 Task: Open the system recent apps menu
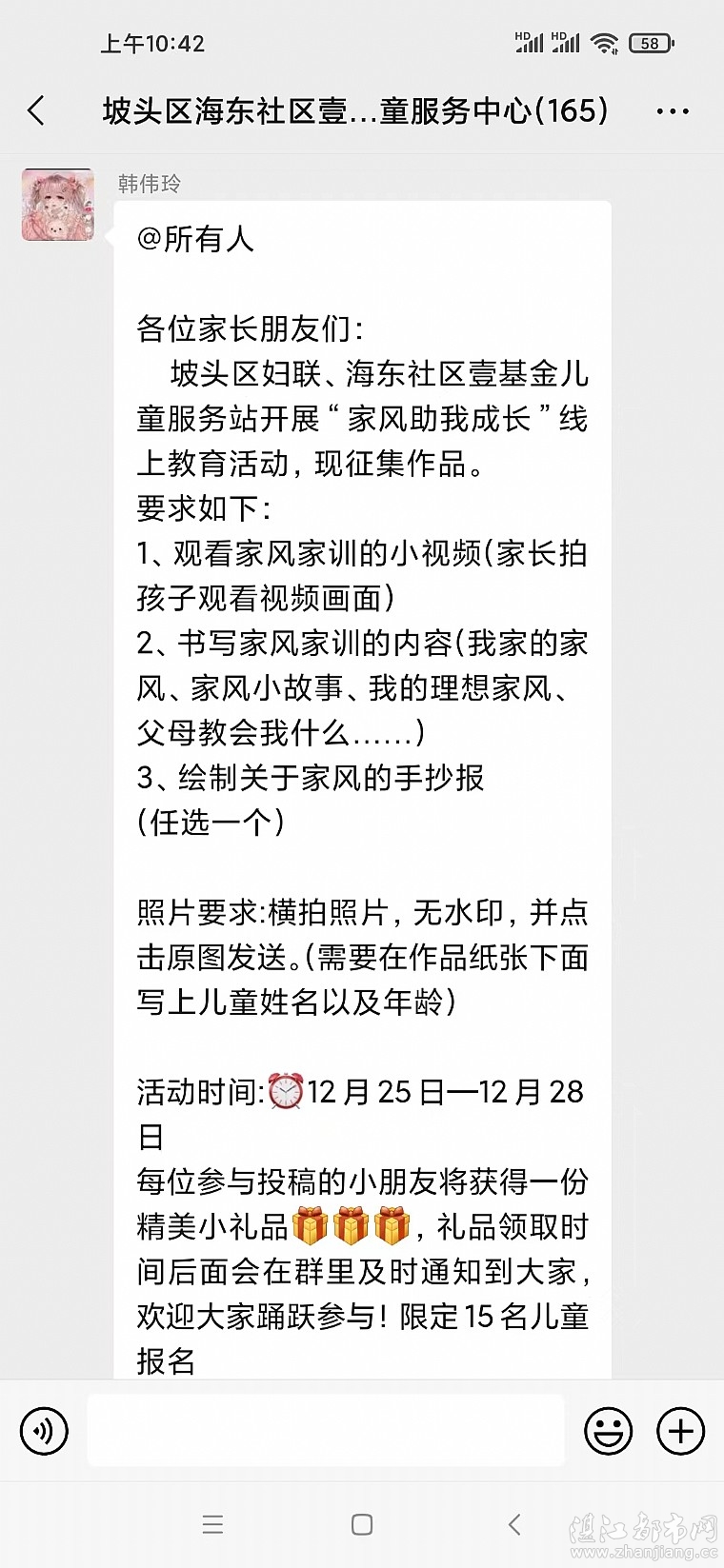pyautogui.click(x=212, y=1525)
